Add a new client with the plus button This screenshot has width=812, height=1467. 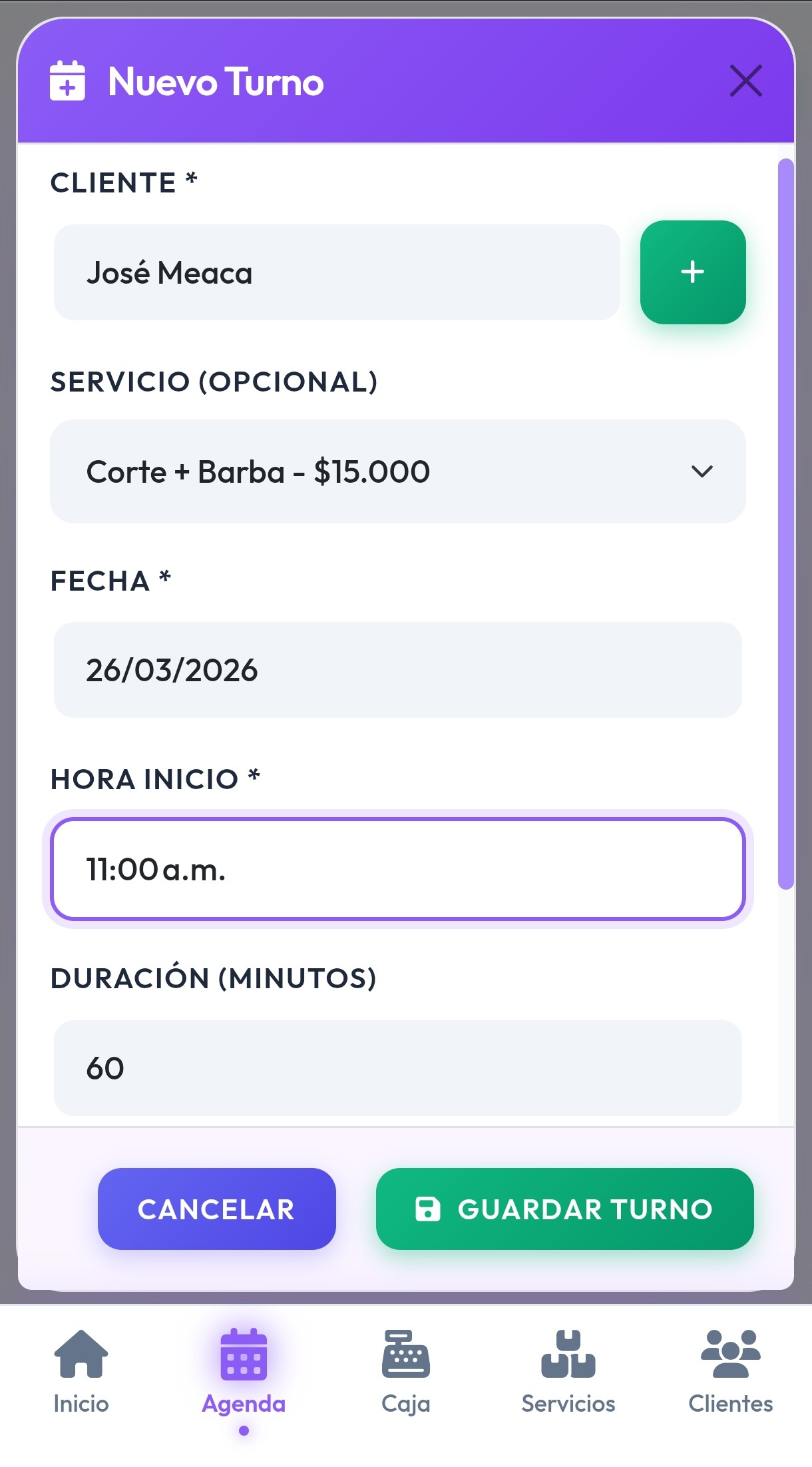click(x=692, y=272)
